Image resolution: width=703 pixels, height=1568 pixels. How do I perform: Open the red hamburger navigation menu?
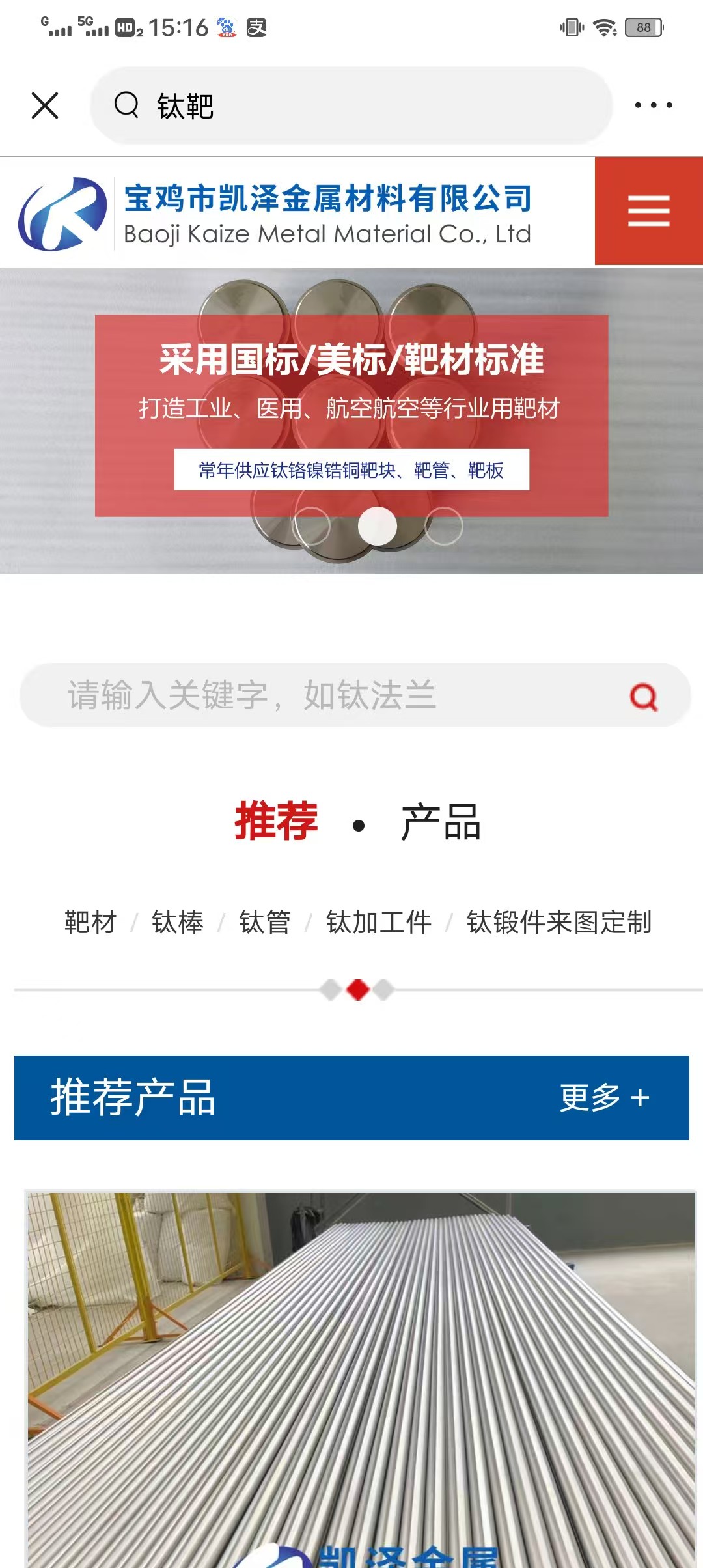coord(648,211)
